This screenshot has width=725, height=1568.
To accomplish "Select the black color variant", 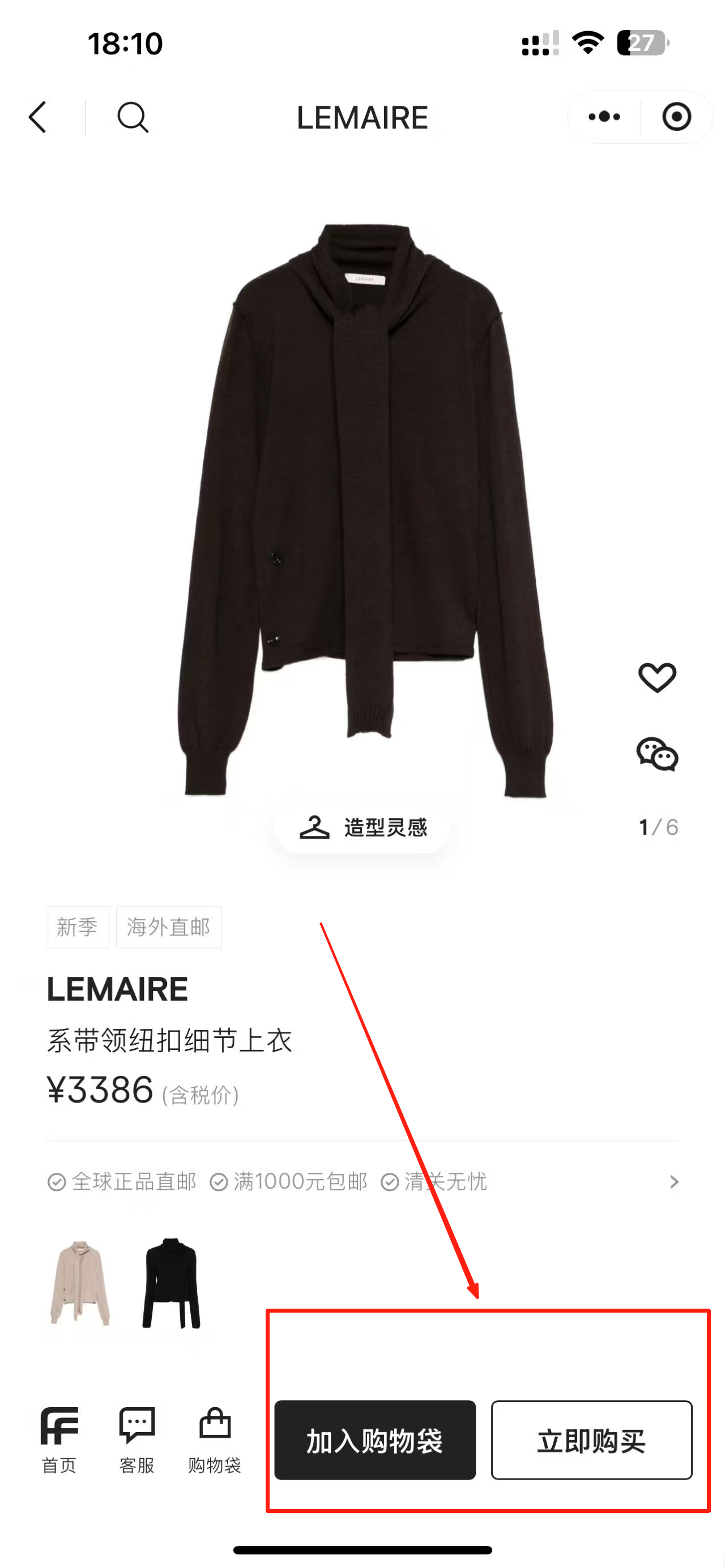I will coord(171,1283).
